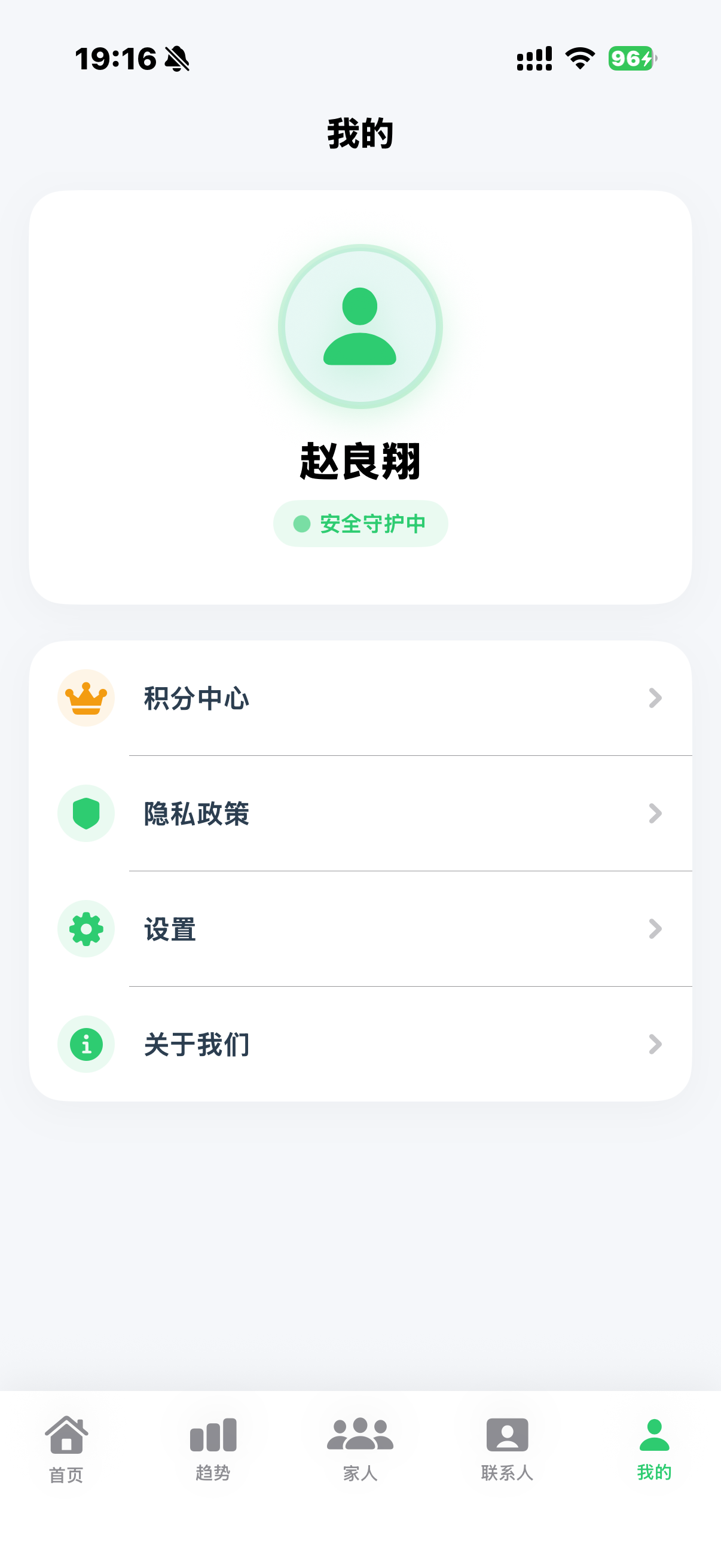This screenshot has width=721, height=1568.
Task: Tap the info icon next to 关于我们
Action: [x=85, y=1044]
